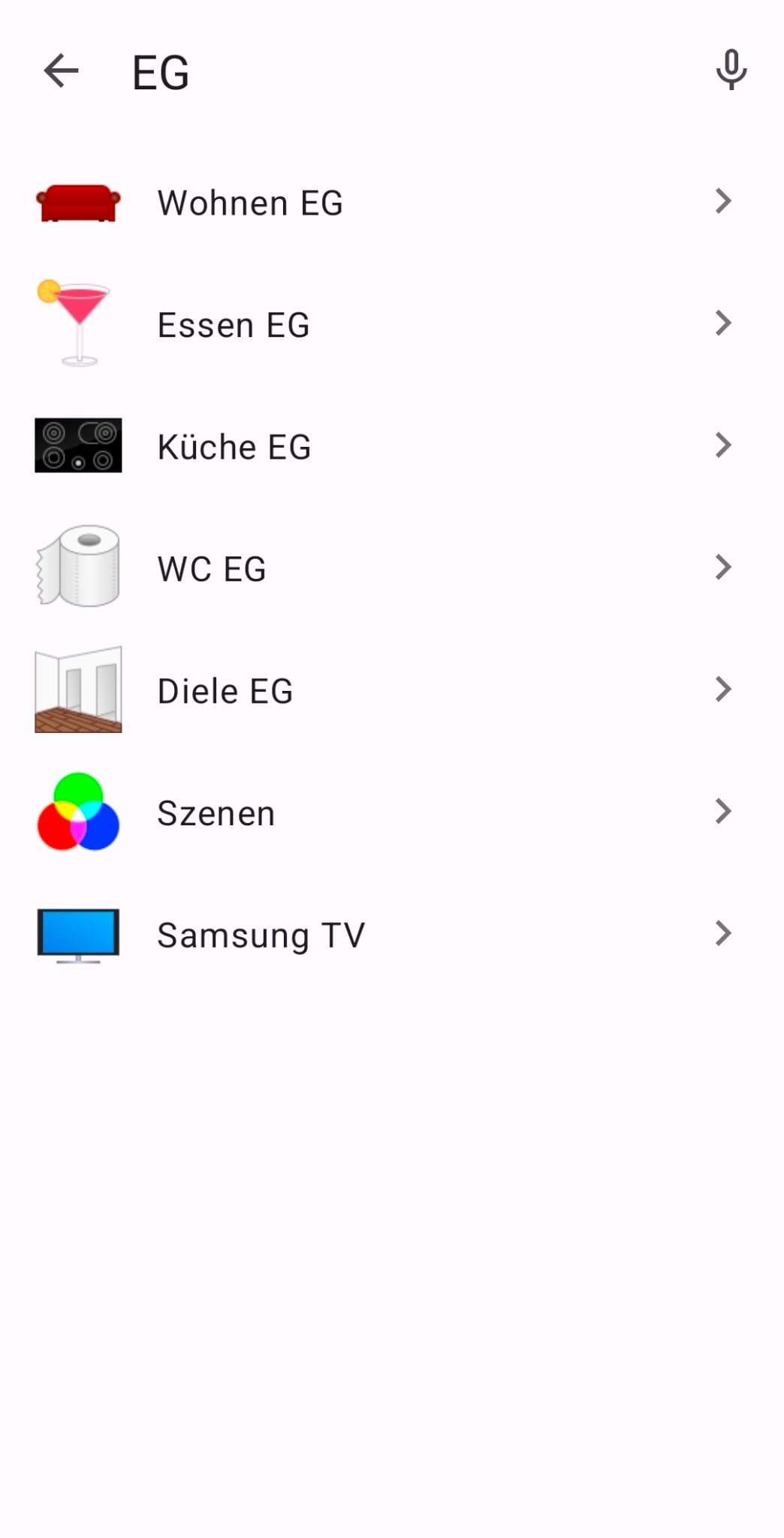Select the red couch icon for Wohnen EG
784x1538 pixels.
[77, 201]
